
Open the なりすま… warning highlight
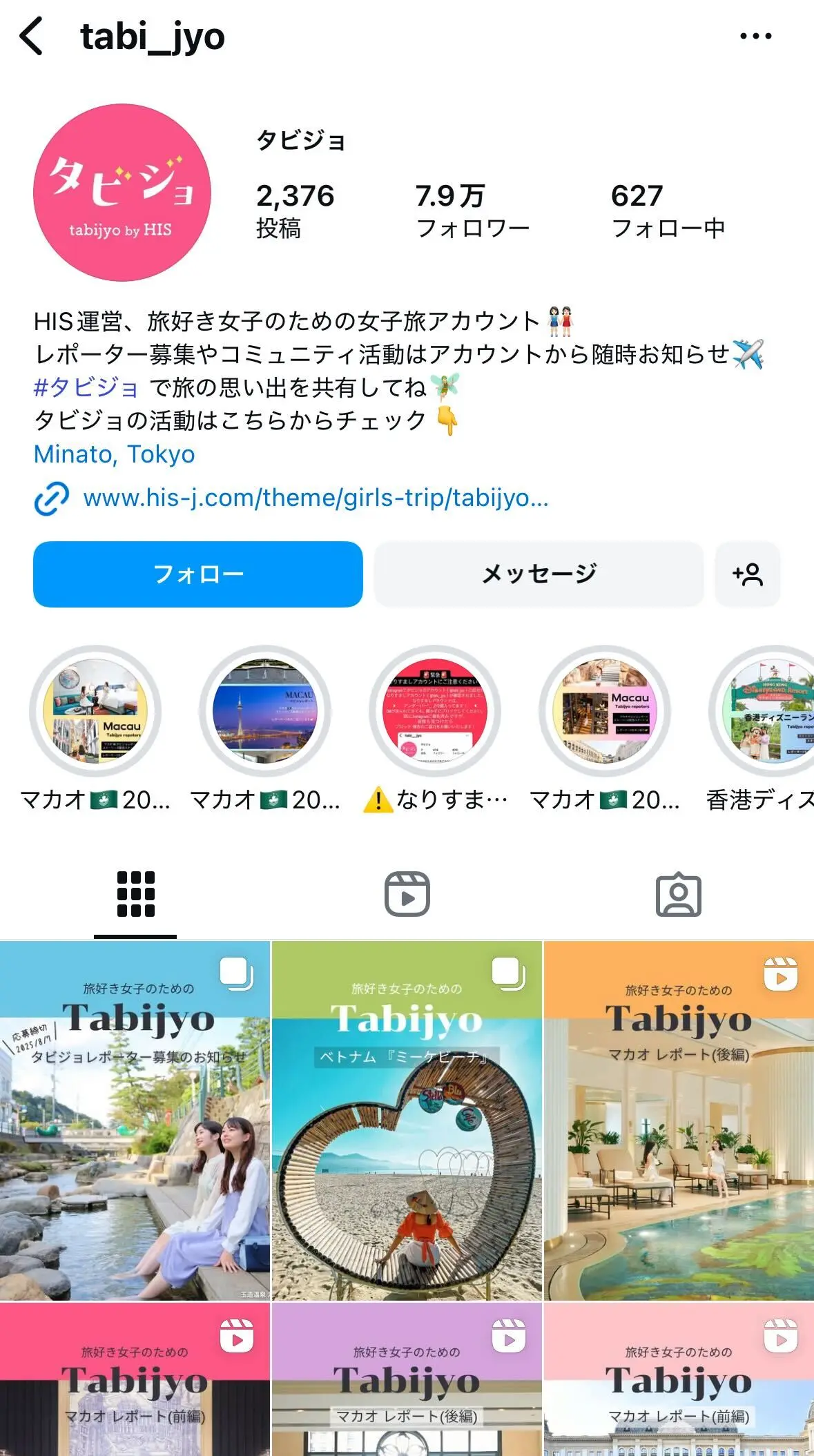pos(435,712)
